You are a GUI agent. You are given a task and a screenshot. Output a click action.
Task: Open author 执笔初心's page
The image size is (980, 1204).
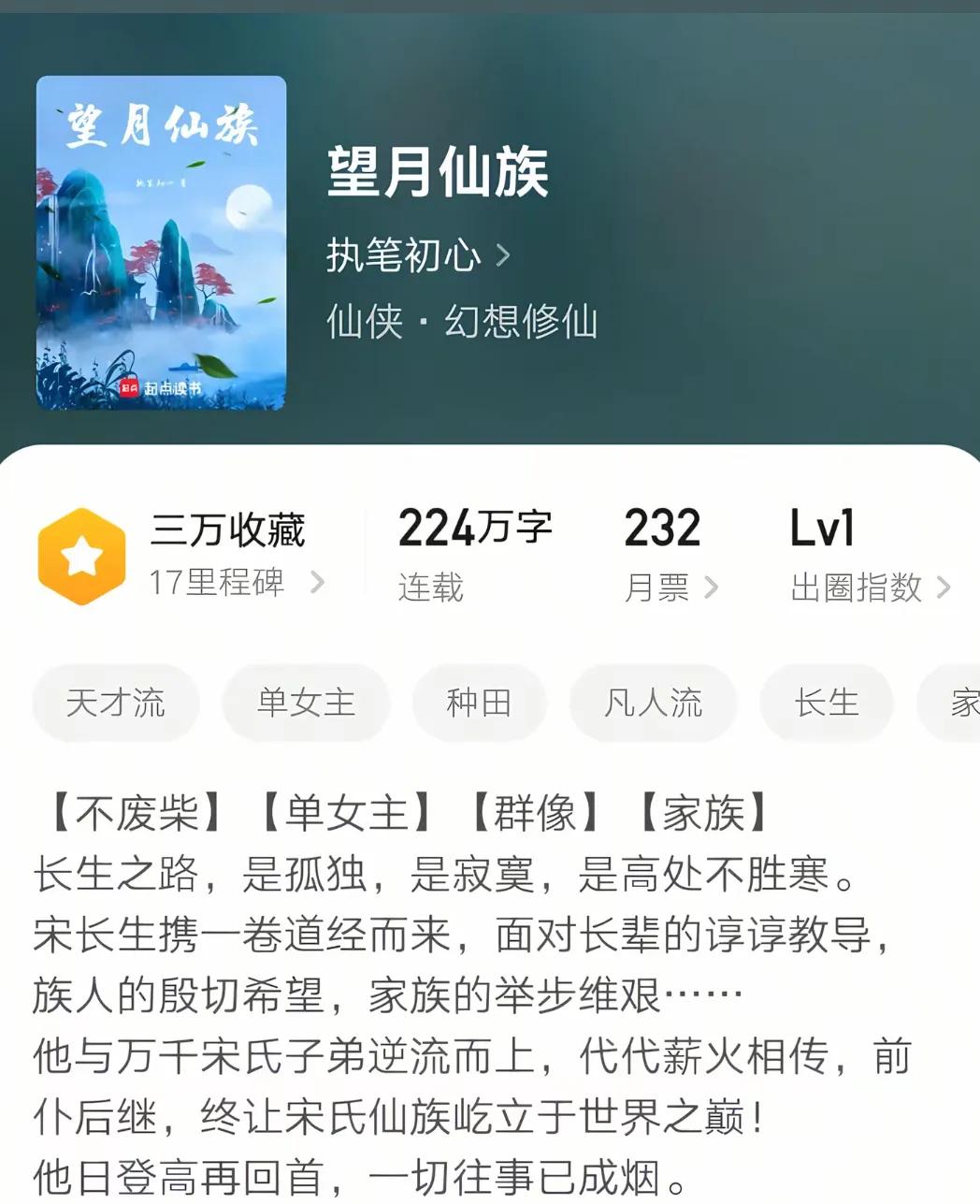417,255
